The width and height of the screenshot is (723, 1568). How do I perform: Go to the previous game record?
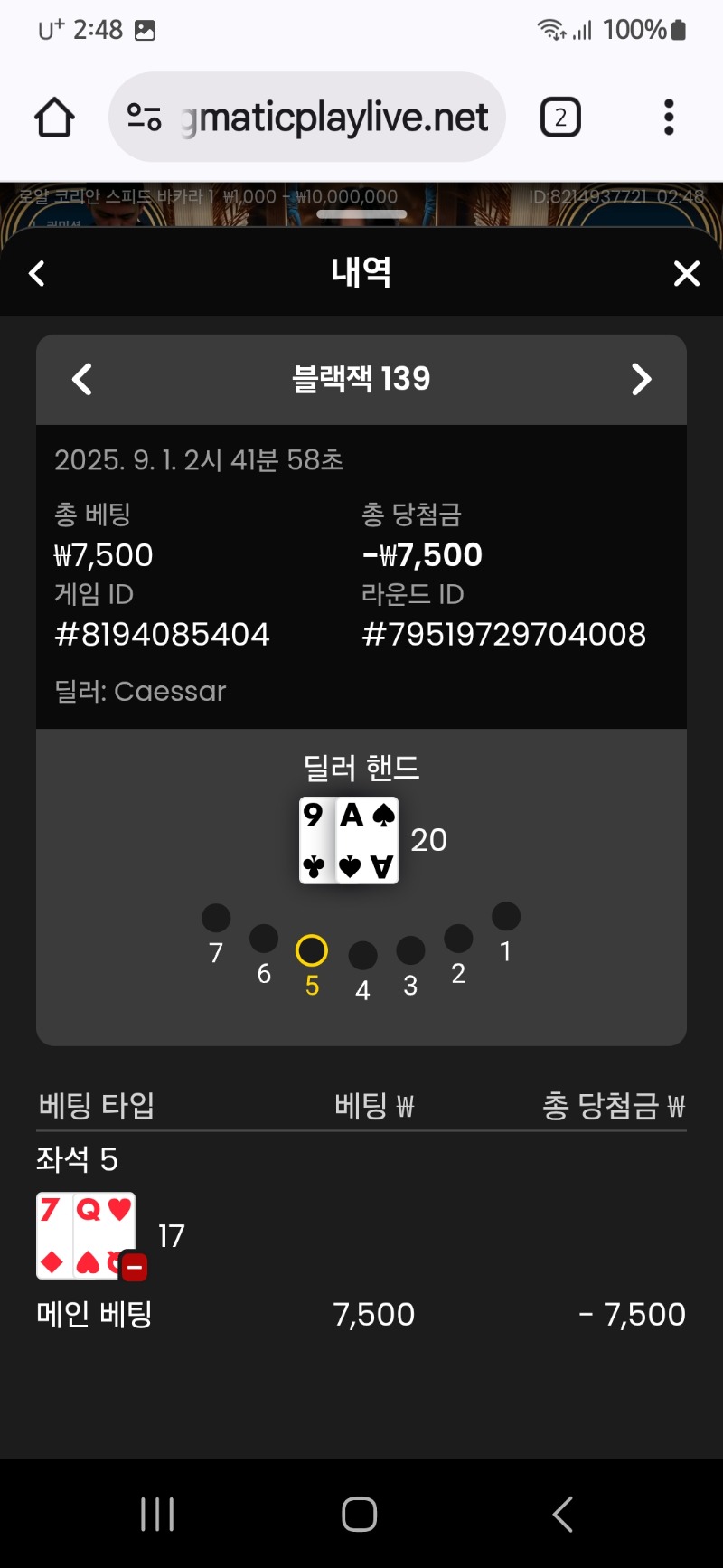[82, 379]
